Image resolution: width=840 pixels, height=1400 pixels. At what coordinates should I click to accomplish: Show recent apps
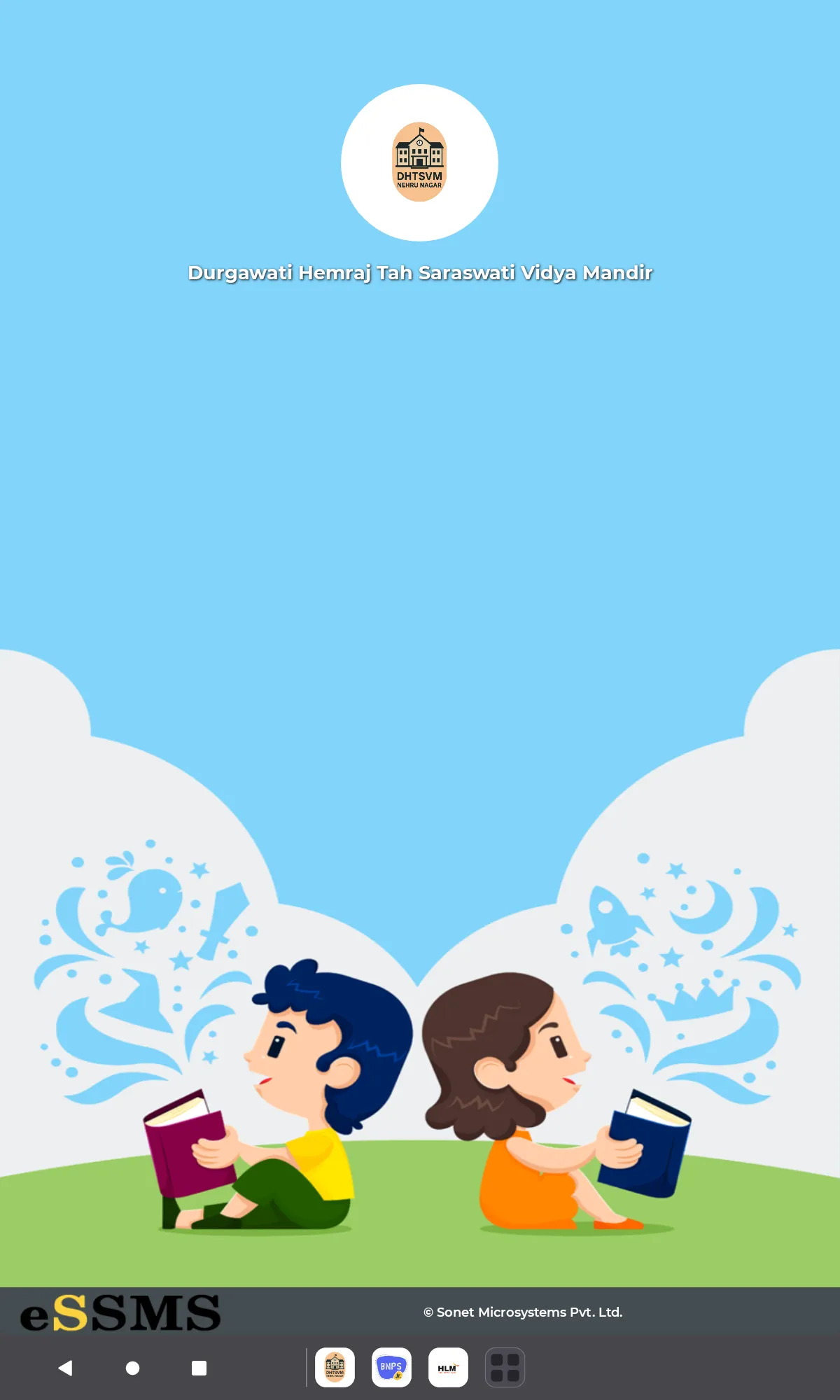[x=199, y=1368]
